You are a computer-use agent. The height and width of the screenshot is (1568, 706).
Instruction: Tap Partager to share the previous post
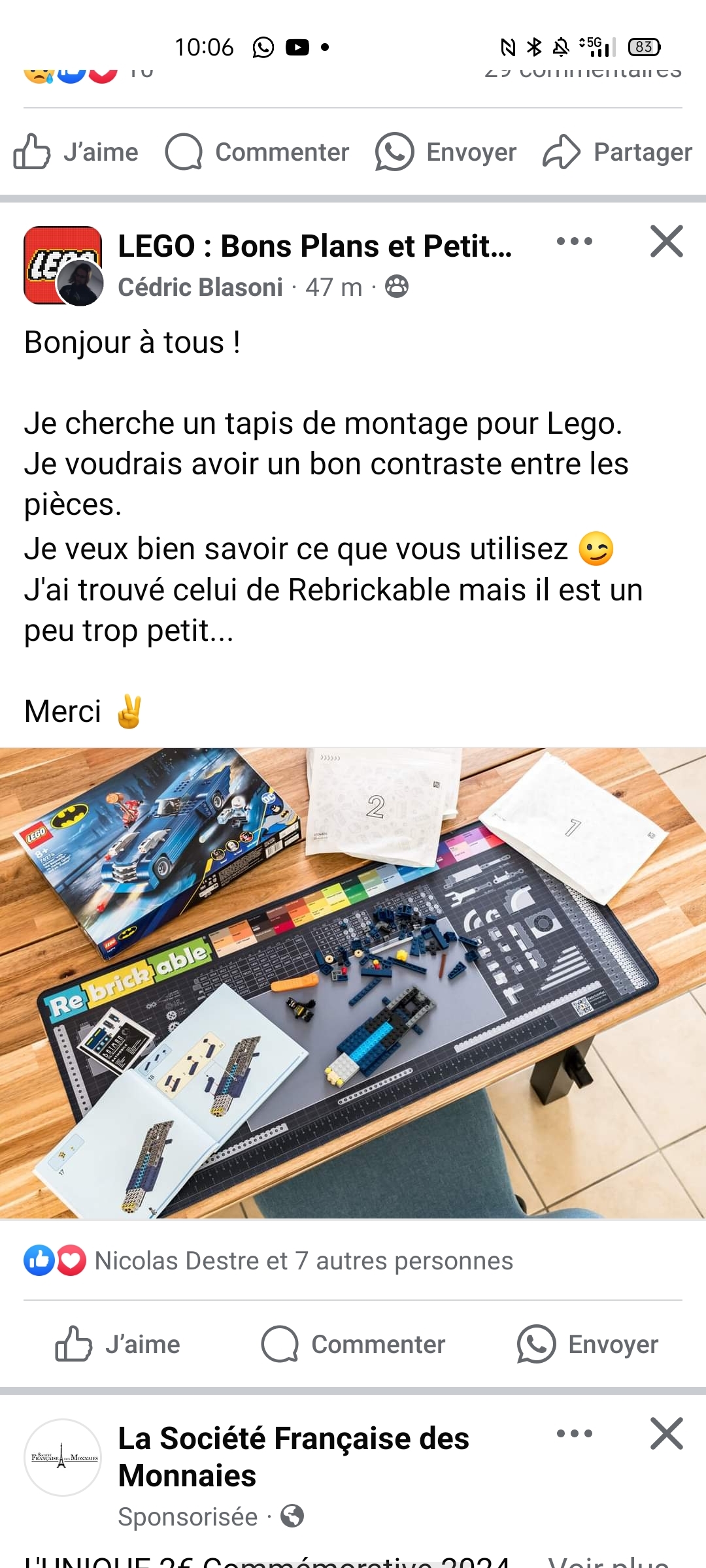click(x=617, y=152)
